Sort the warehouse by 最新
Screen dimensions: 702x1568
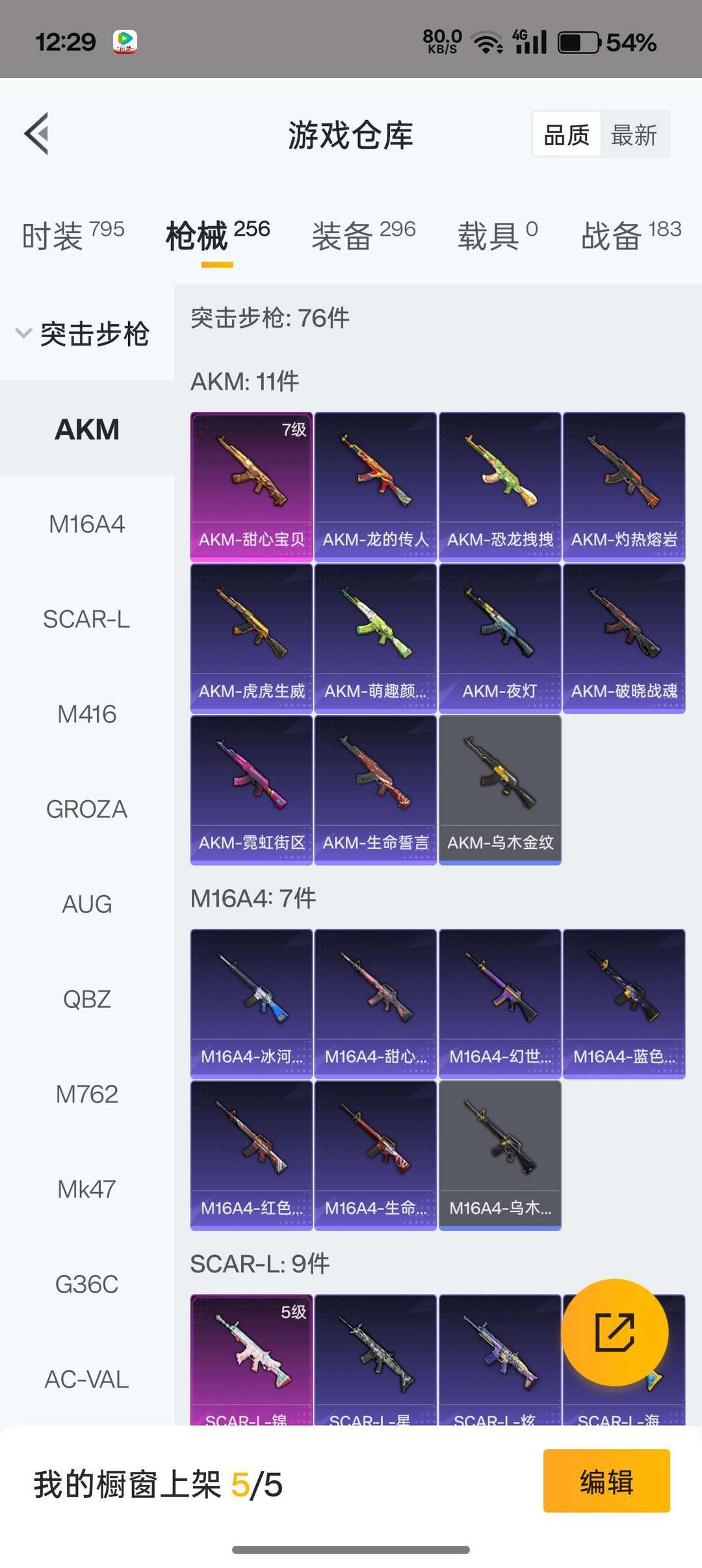click(x=634, y=135)
